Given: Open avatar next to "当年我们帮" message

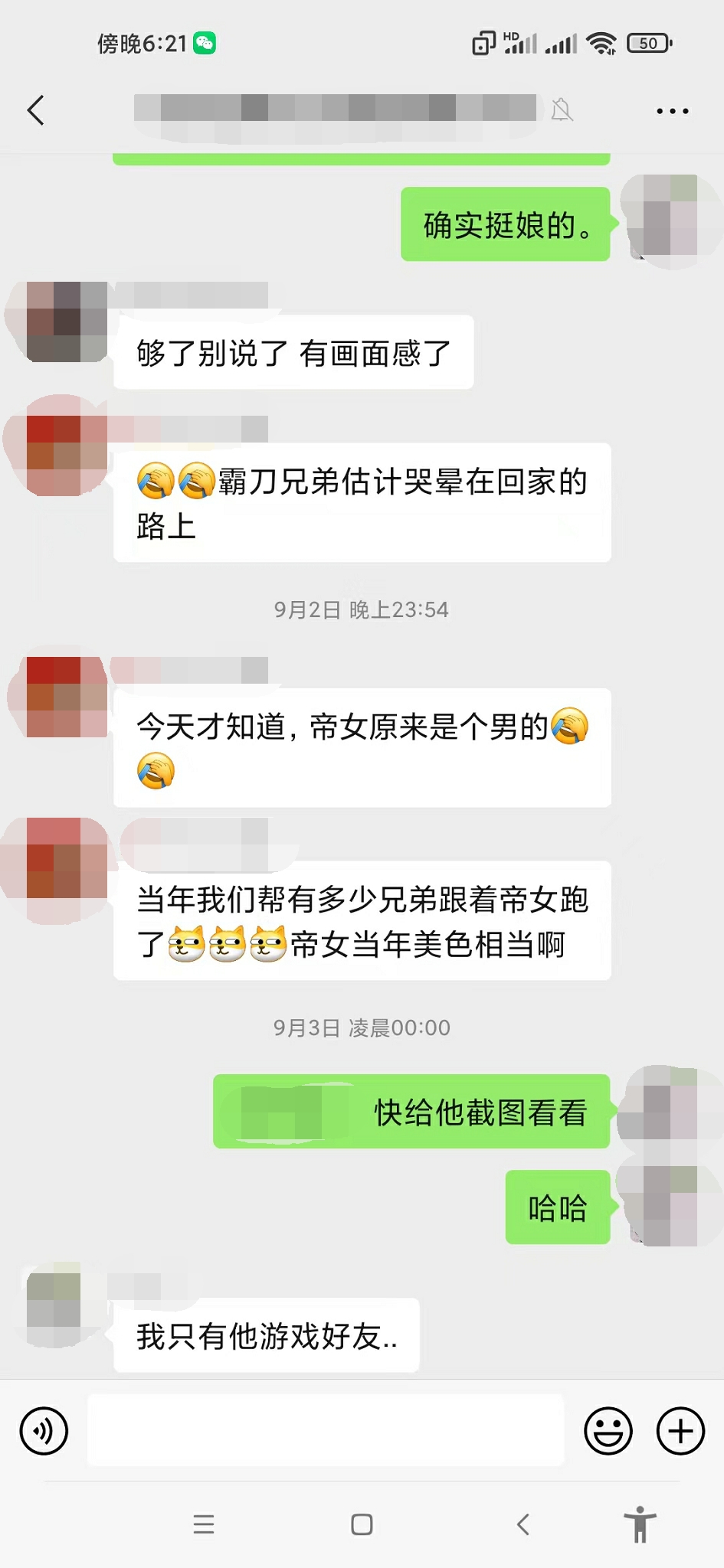Looking at the screenshot, I should pos(66,859).
